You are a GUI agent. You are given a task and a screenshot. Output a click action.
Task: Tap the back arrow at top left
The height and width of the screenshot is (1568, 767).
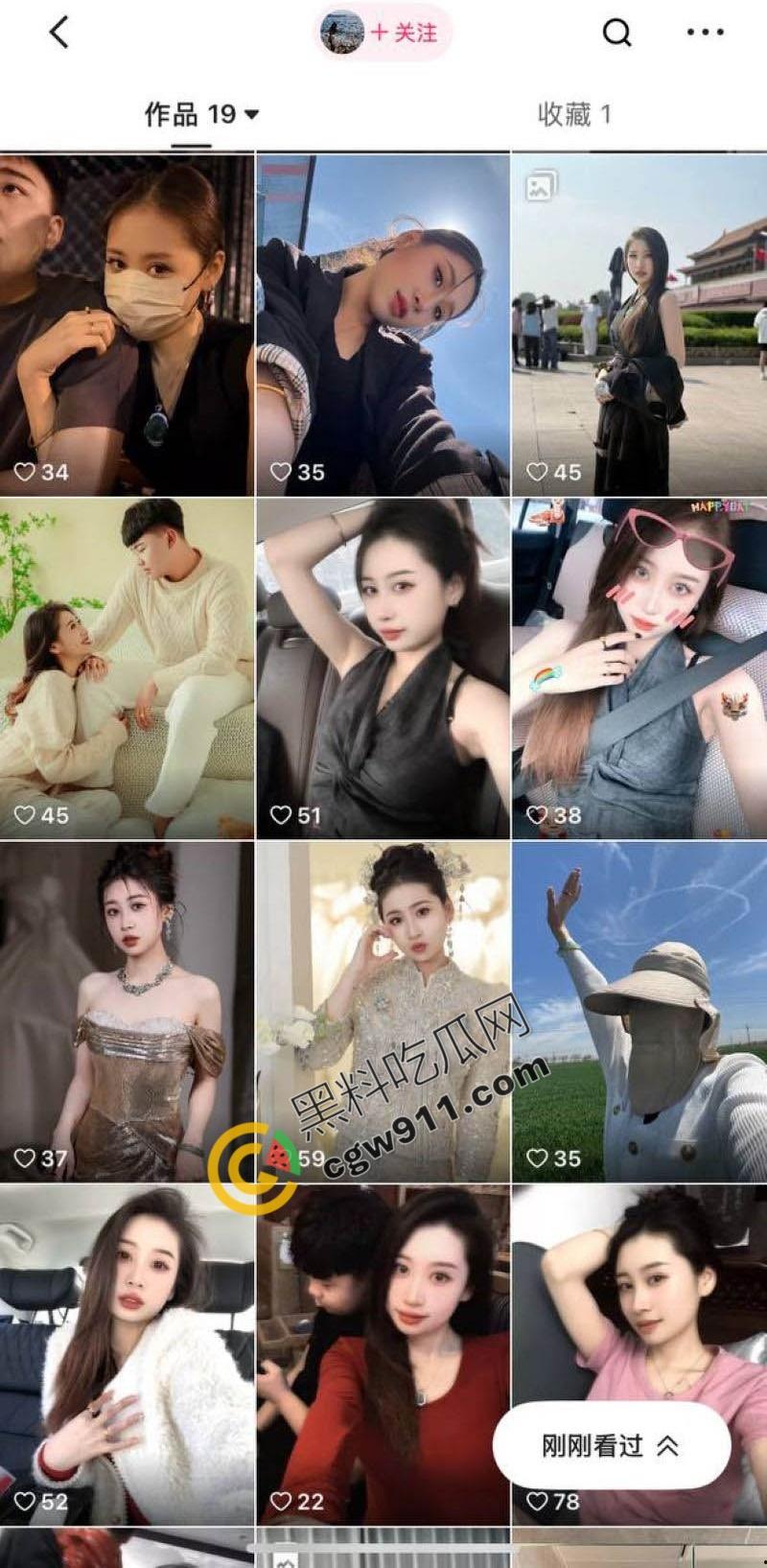(59, 30)
